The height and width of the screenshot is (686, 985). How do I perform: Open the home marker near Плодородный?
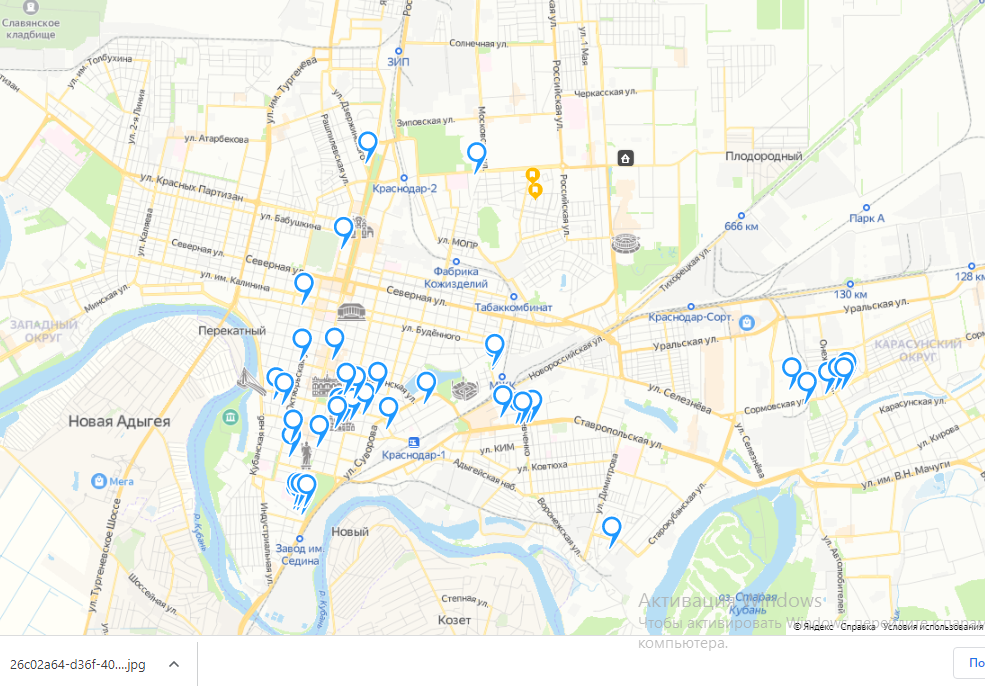click(626, 158)
